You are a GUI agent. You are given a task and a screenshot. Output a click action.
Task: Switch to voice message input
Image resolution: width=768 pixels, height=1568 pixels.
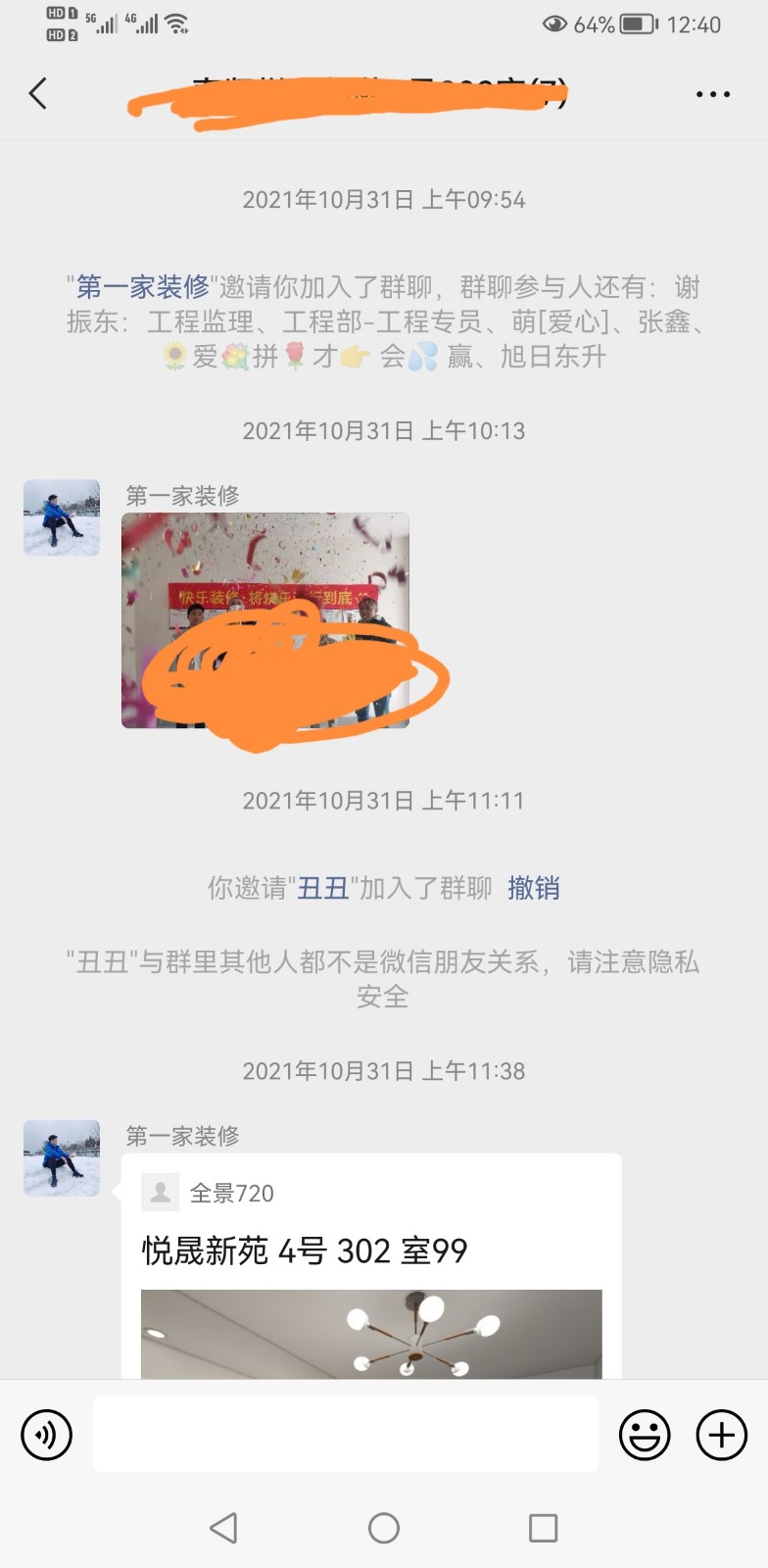47,1436
